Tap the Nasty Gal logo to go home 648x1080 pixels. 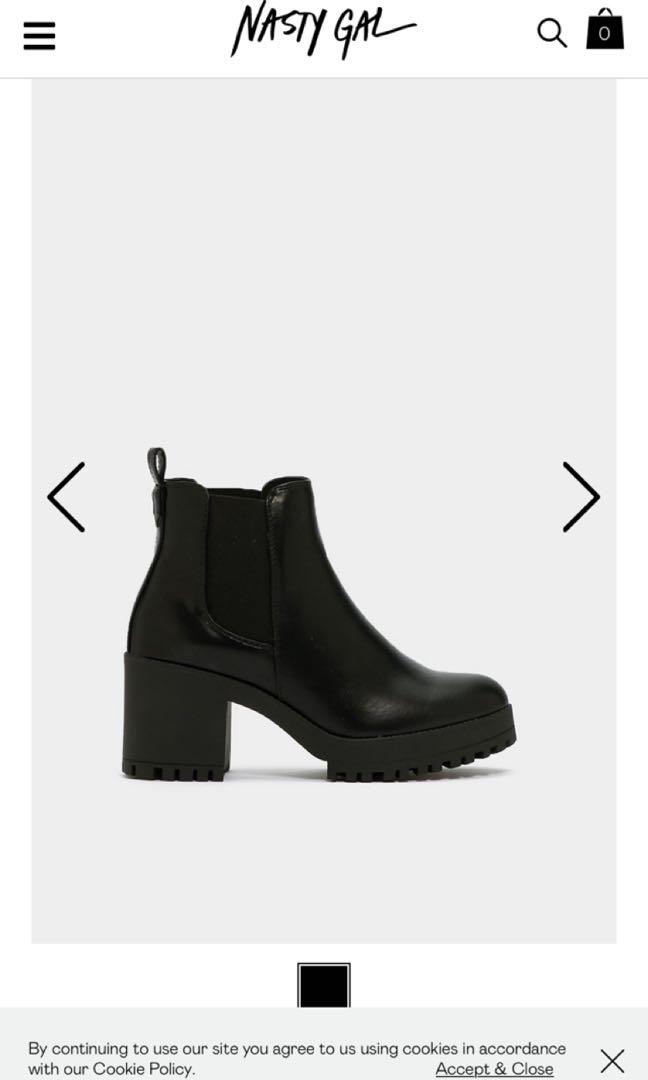click(x=322, y=31)
